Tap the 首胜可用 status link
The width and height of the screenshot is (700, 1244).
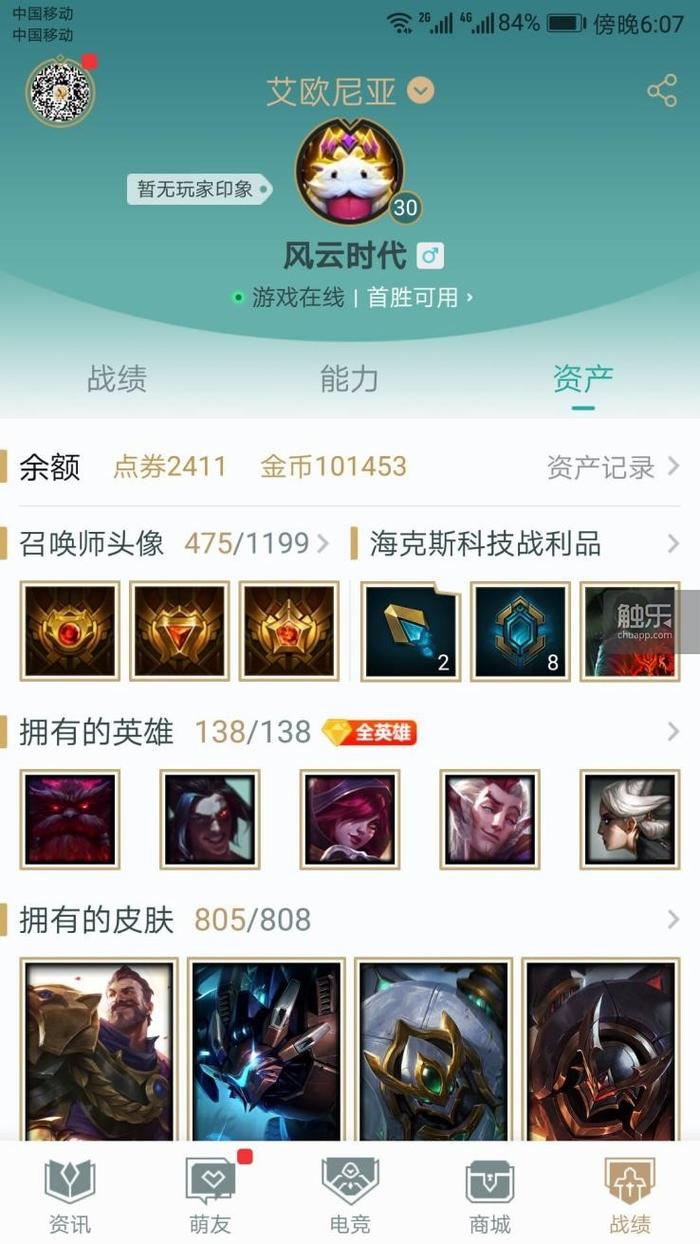click(x=419, y=297)
